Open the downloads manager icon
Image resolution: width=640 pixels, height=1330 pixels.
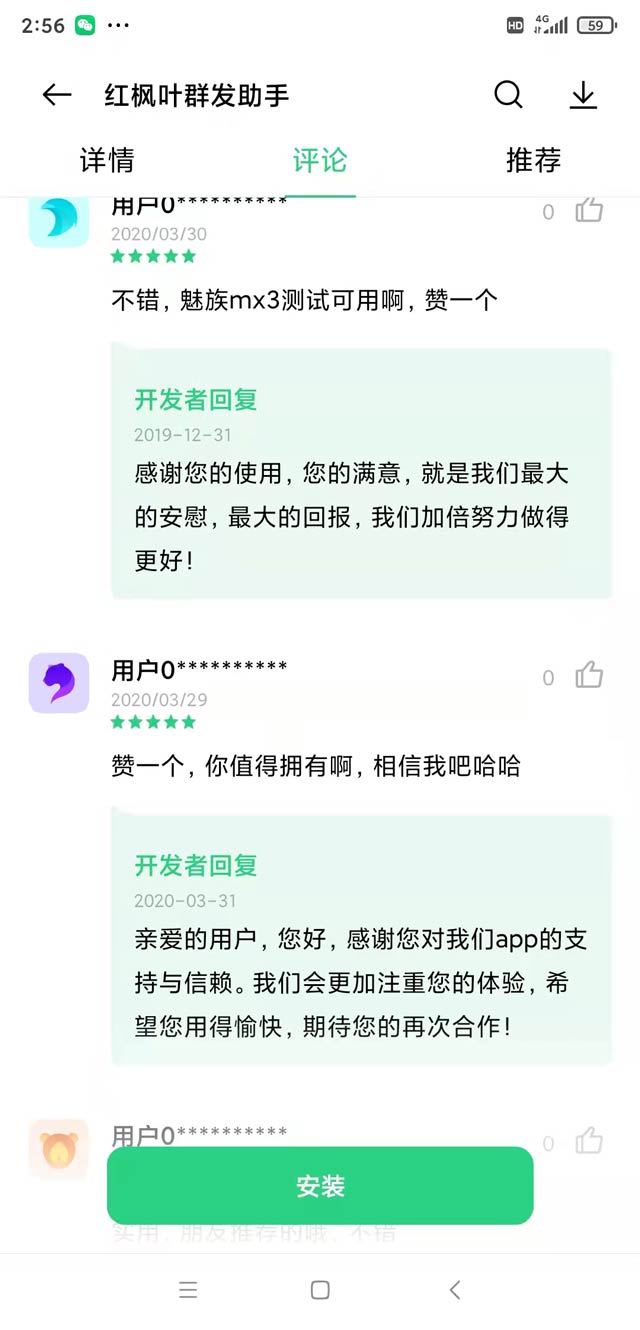[583, 95]
